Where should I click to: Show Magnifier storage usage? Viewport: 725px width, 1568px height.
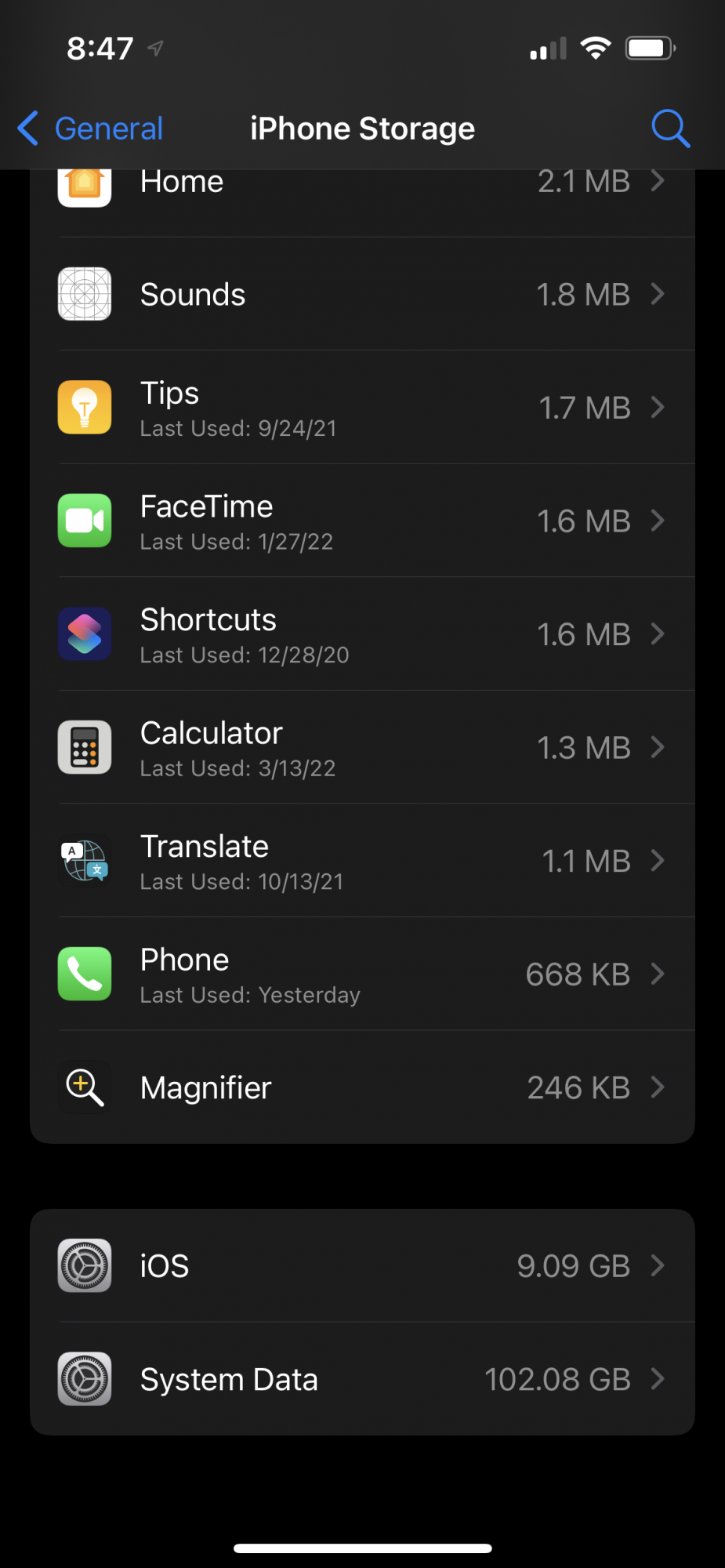(362, 1087)
